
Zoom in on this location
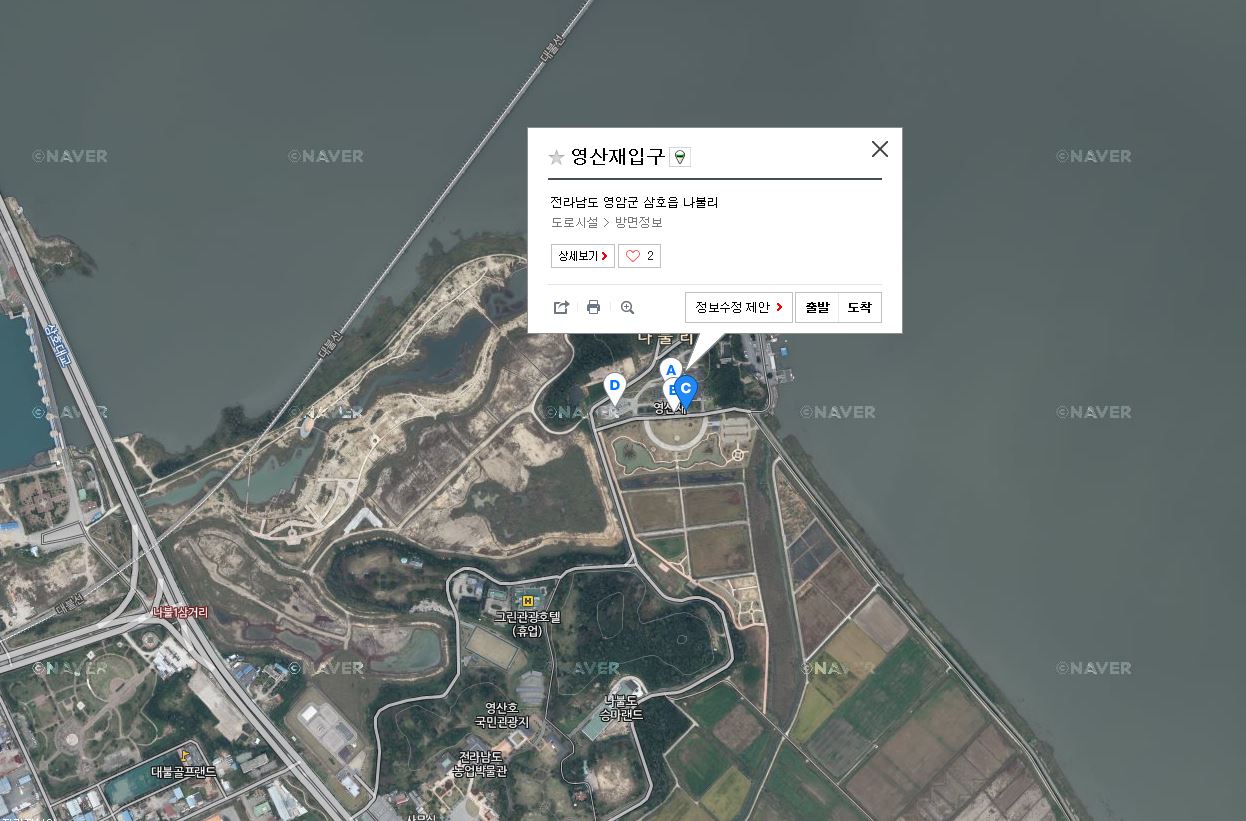point(627,307)
